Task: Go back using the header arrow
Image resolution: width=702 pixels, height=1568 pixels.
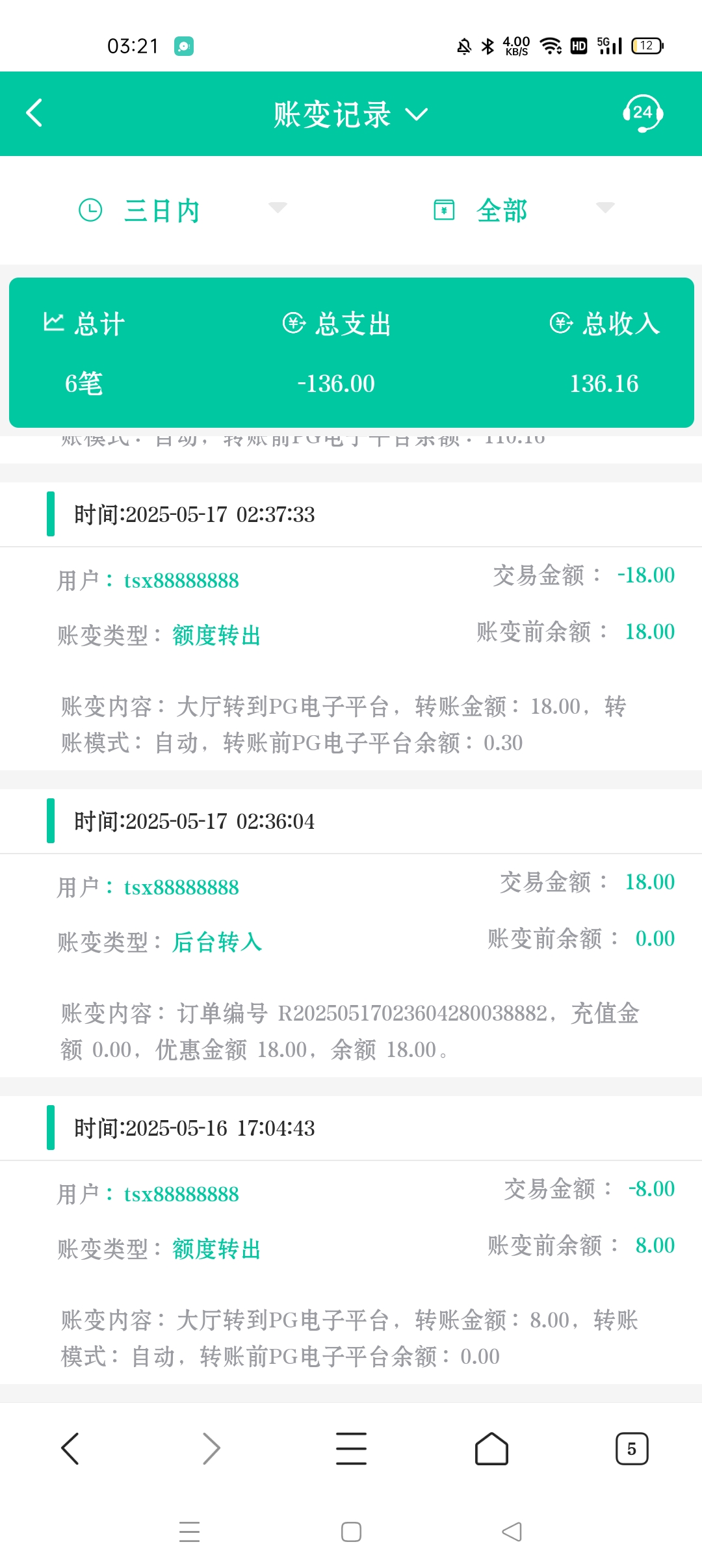Action: [x=34, y=113]
